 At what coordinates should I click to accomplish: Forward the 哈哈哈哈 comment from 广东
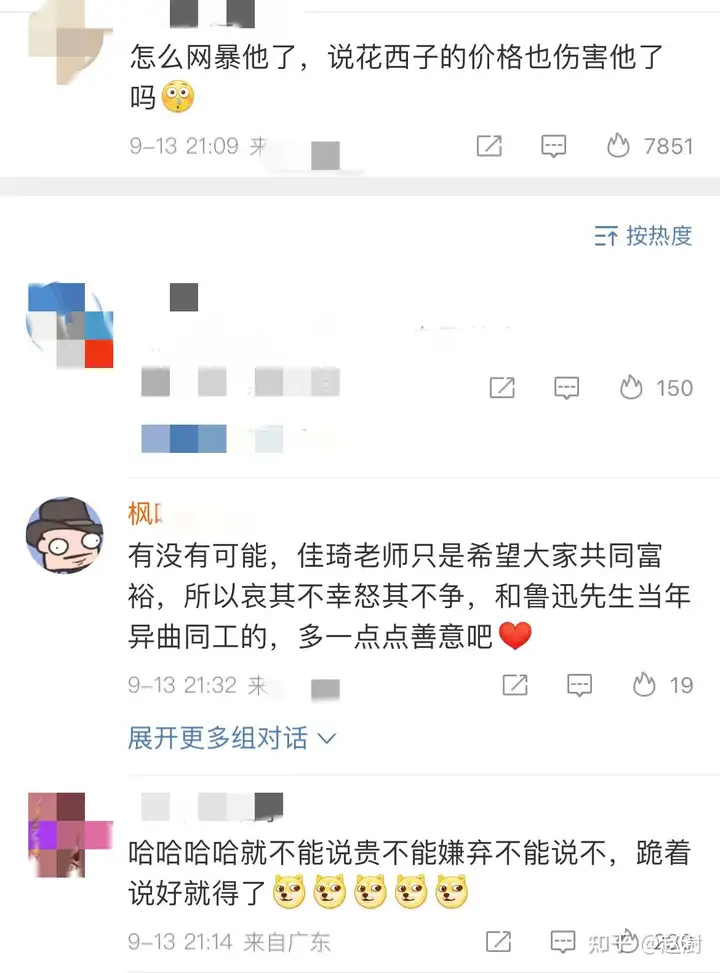tap(499, 941)
